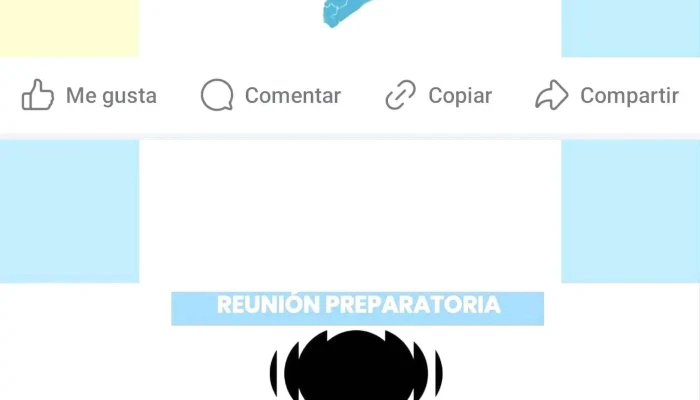The height and width of the screenshot is (400, 700).
Task: Tap Comentar to comment on the post
Action: pyautogui.click(x=271, y=96)
